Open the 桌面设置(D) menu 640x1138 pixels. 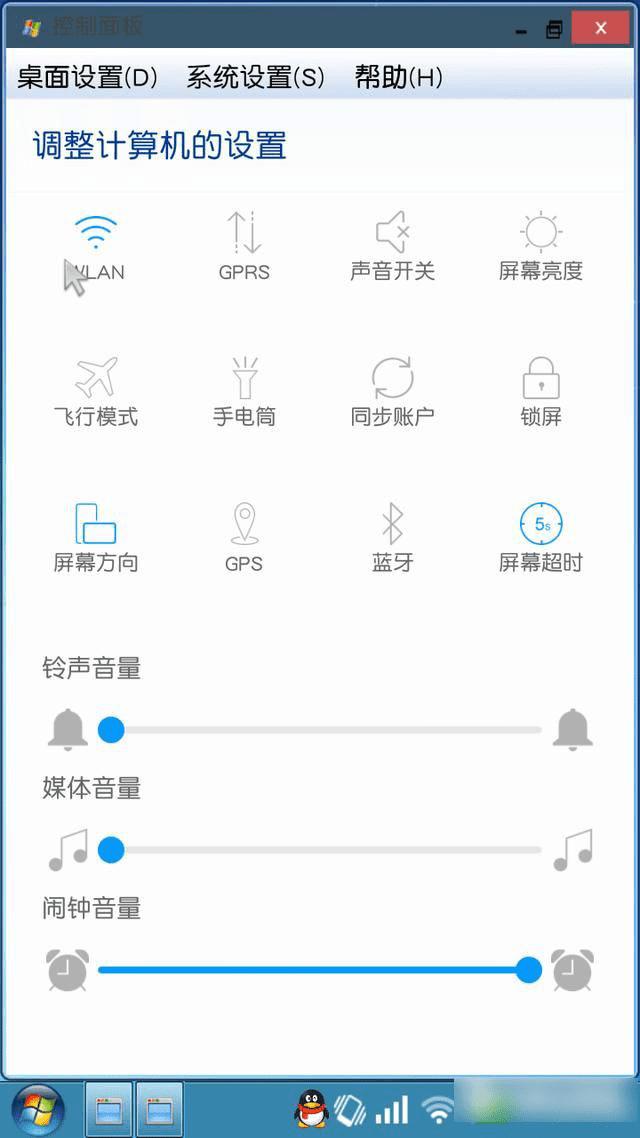coord(88,78)
